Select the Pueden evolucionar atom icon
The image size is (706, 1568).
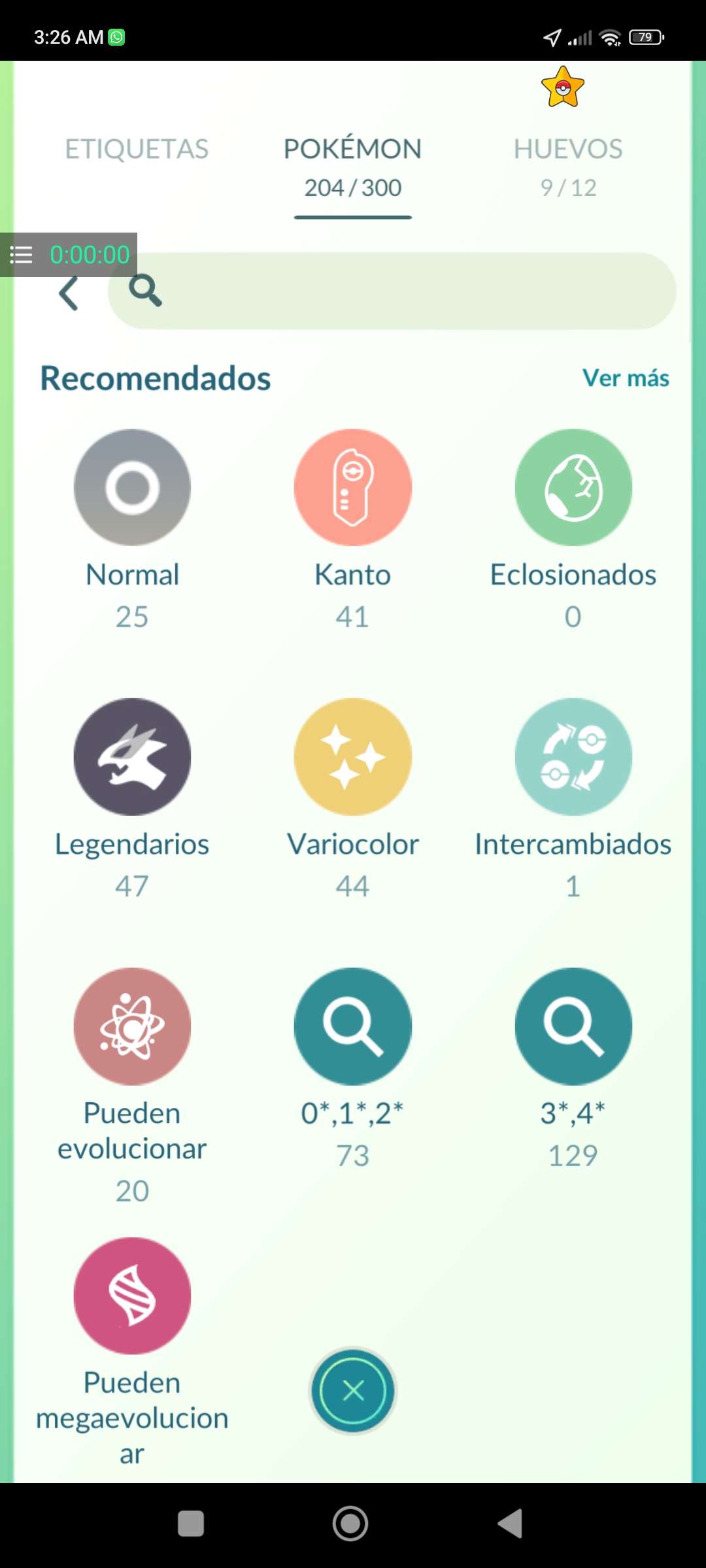132,1026
